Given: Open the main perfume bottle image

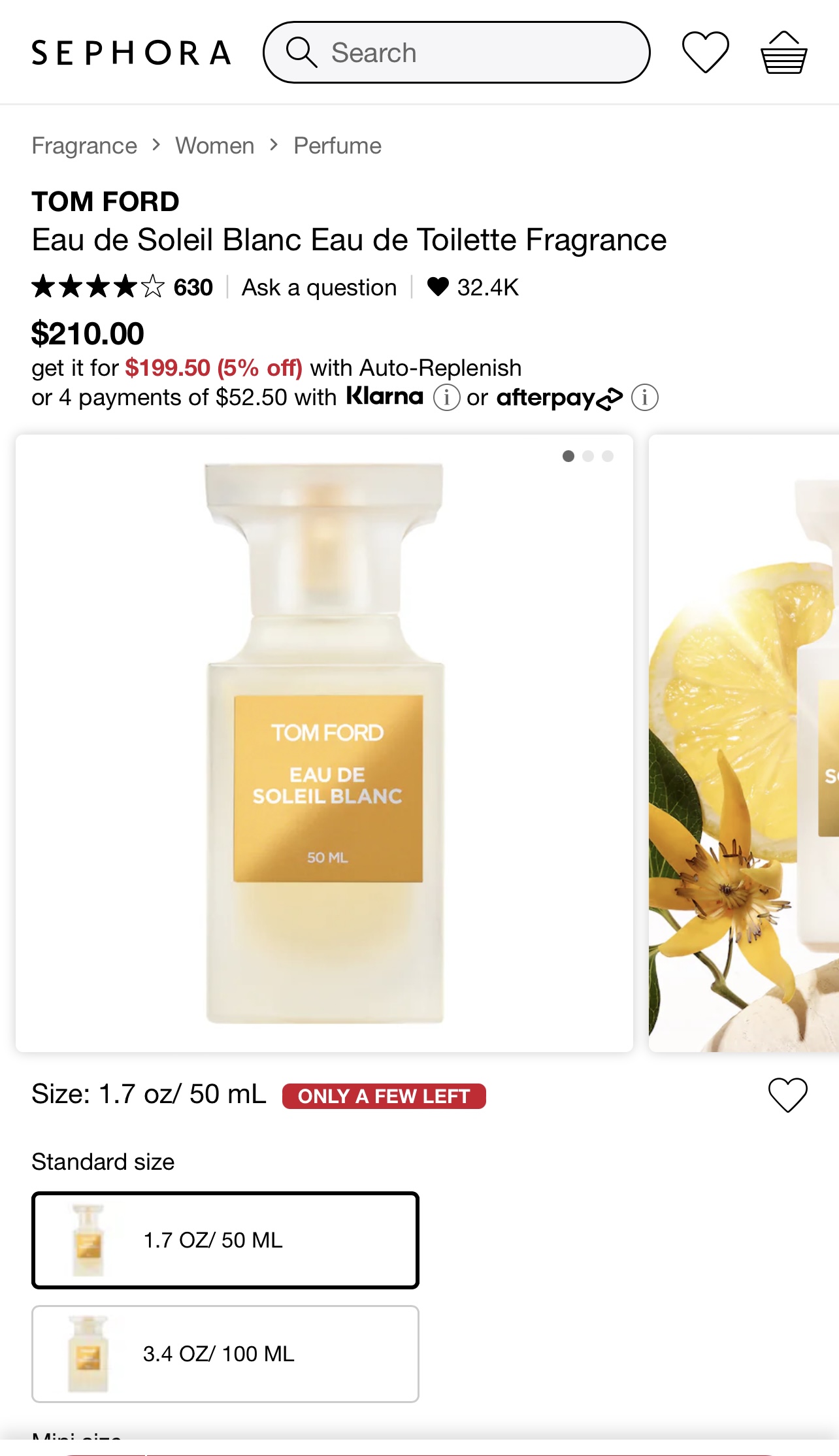Looking at the screenshot, I should 324,743.
